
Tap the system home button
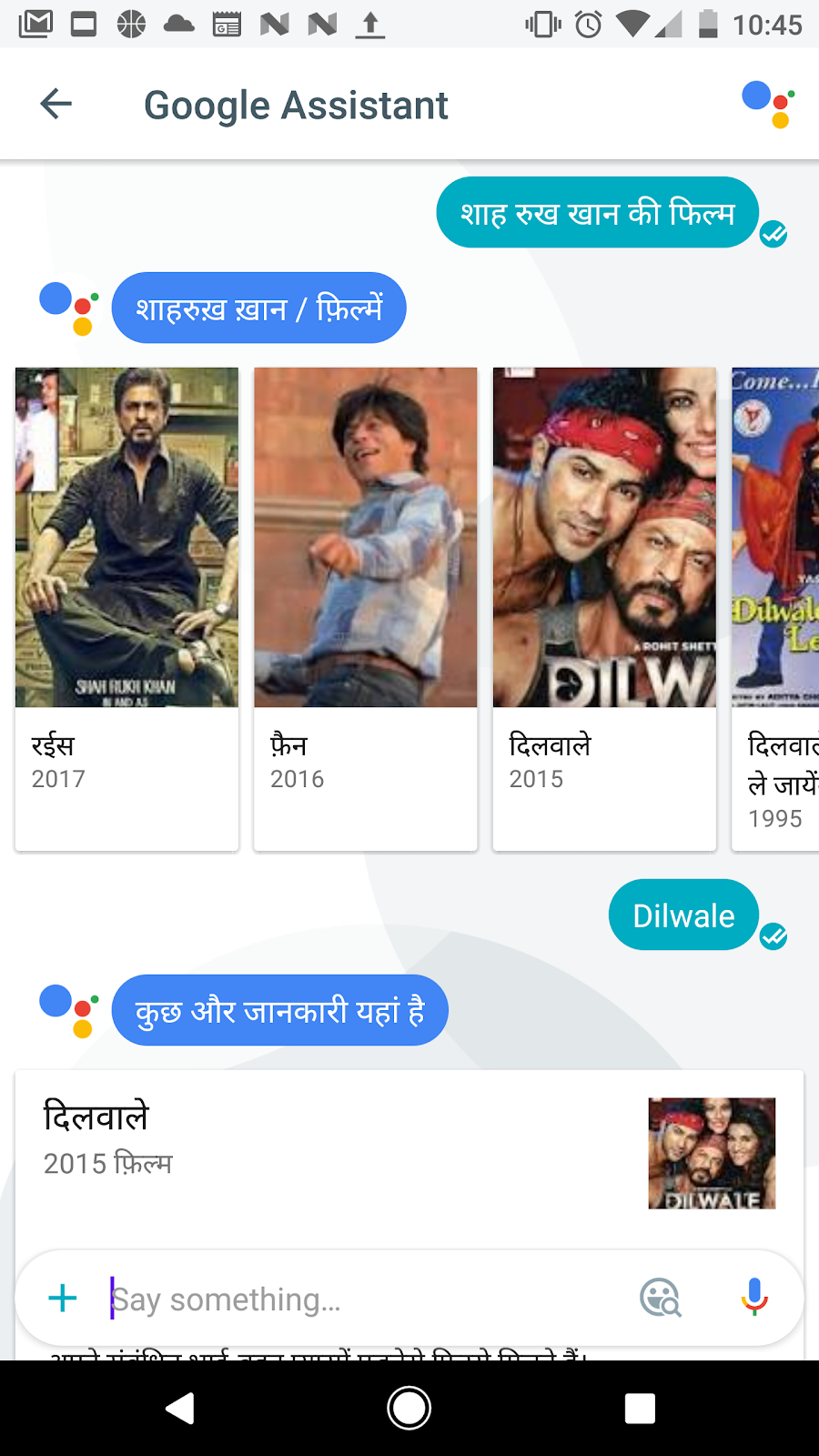[x=409, y=1409]
